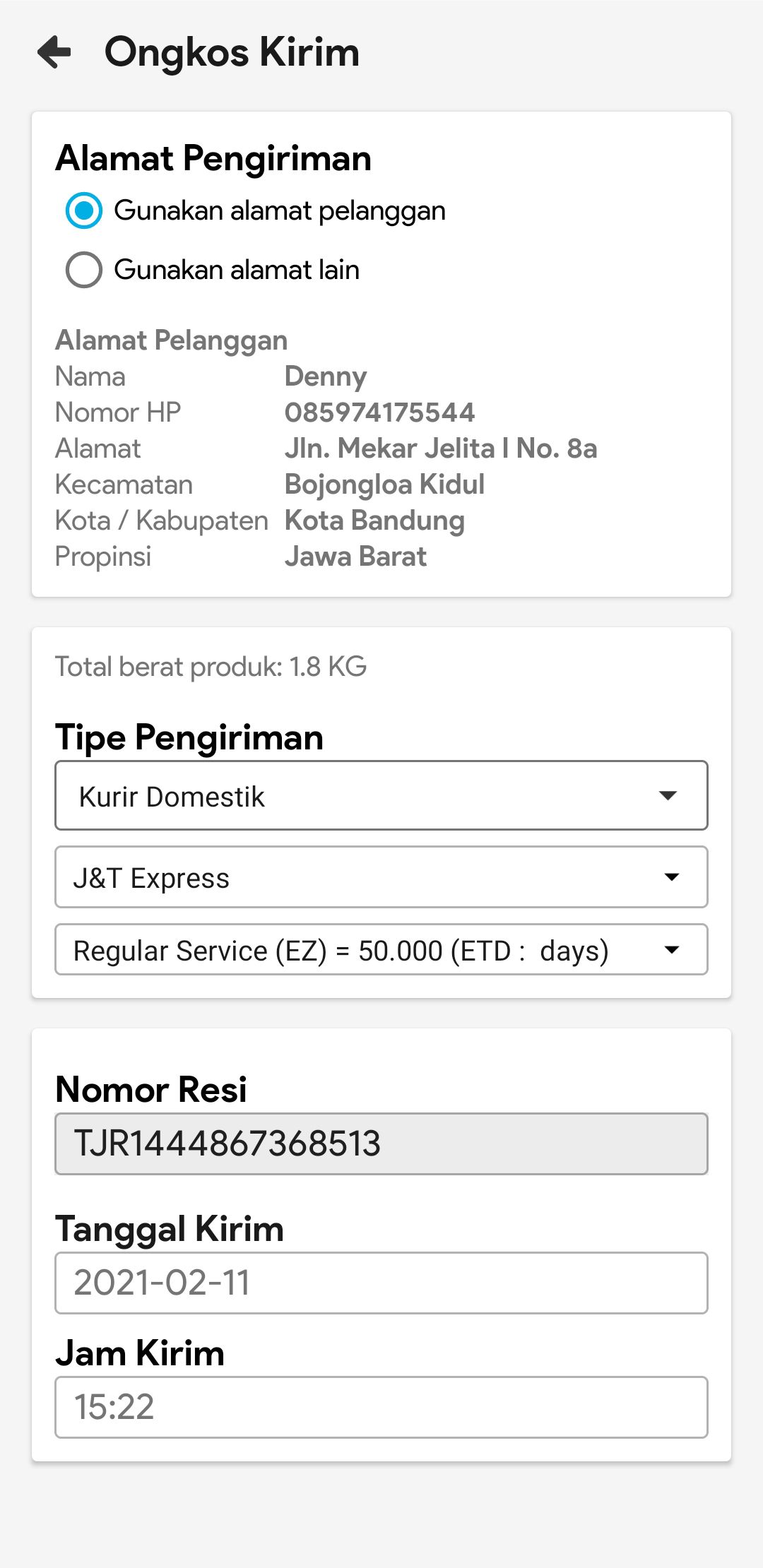The height and width of the screenshot is (1568, 763).
Task: Edit the Jam Kirim time field
Action: pyautogui.click(x=381, y=1407)
